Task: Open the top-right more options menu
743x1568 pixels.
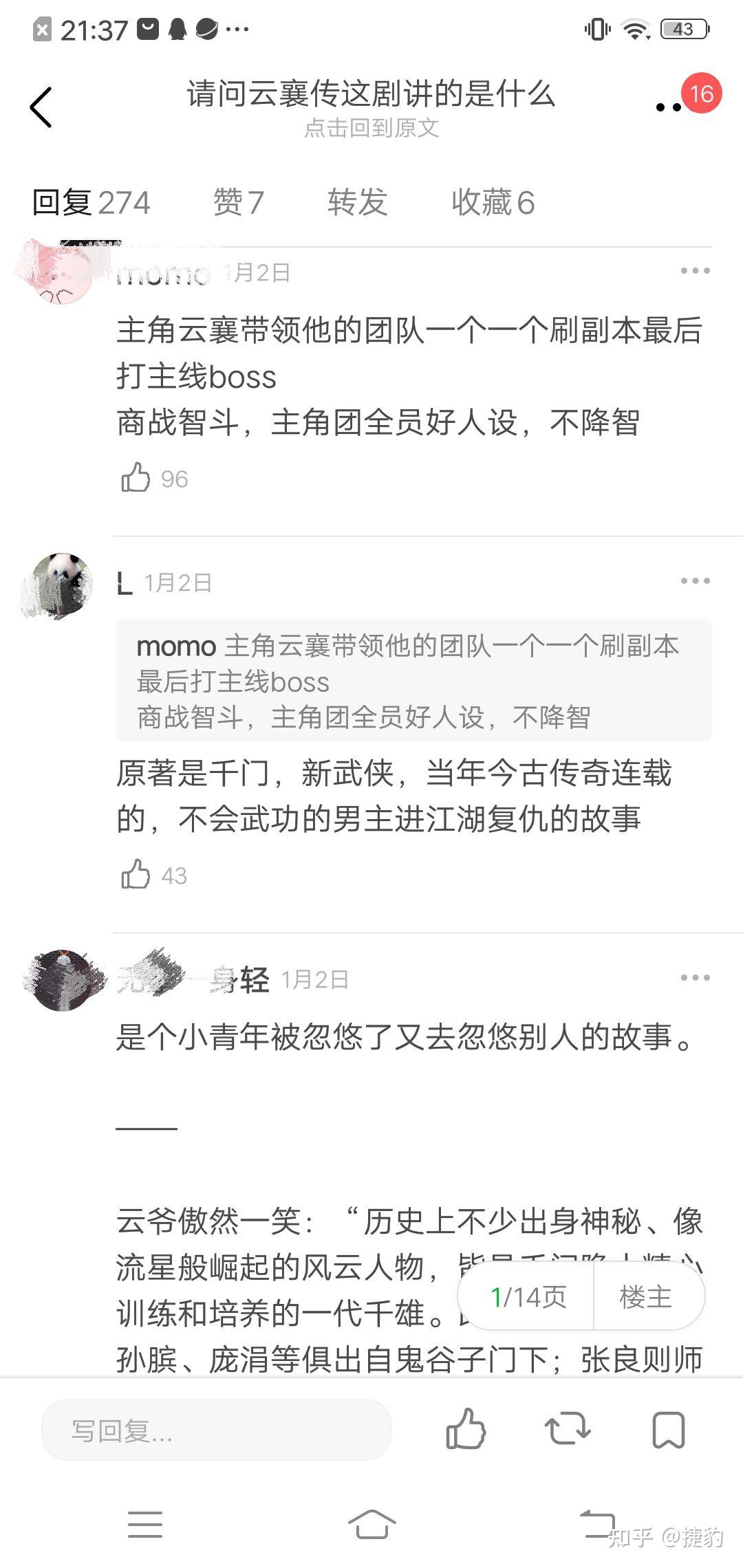Action: click(x=669, y=107)
